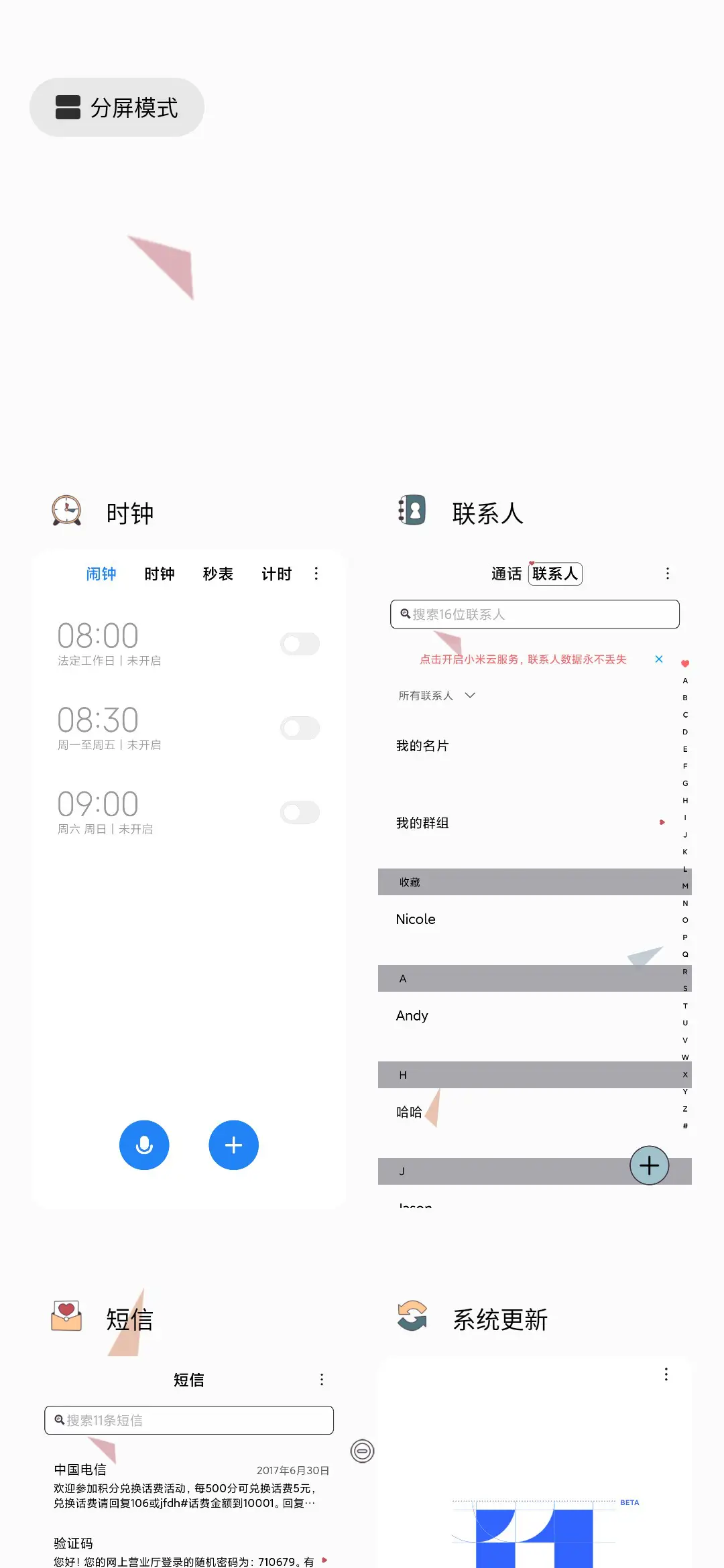Select the voice alarm microphone icon

tap(144, 1145)
